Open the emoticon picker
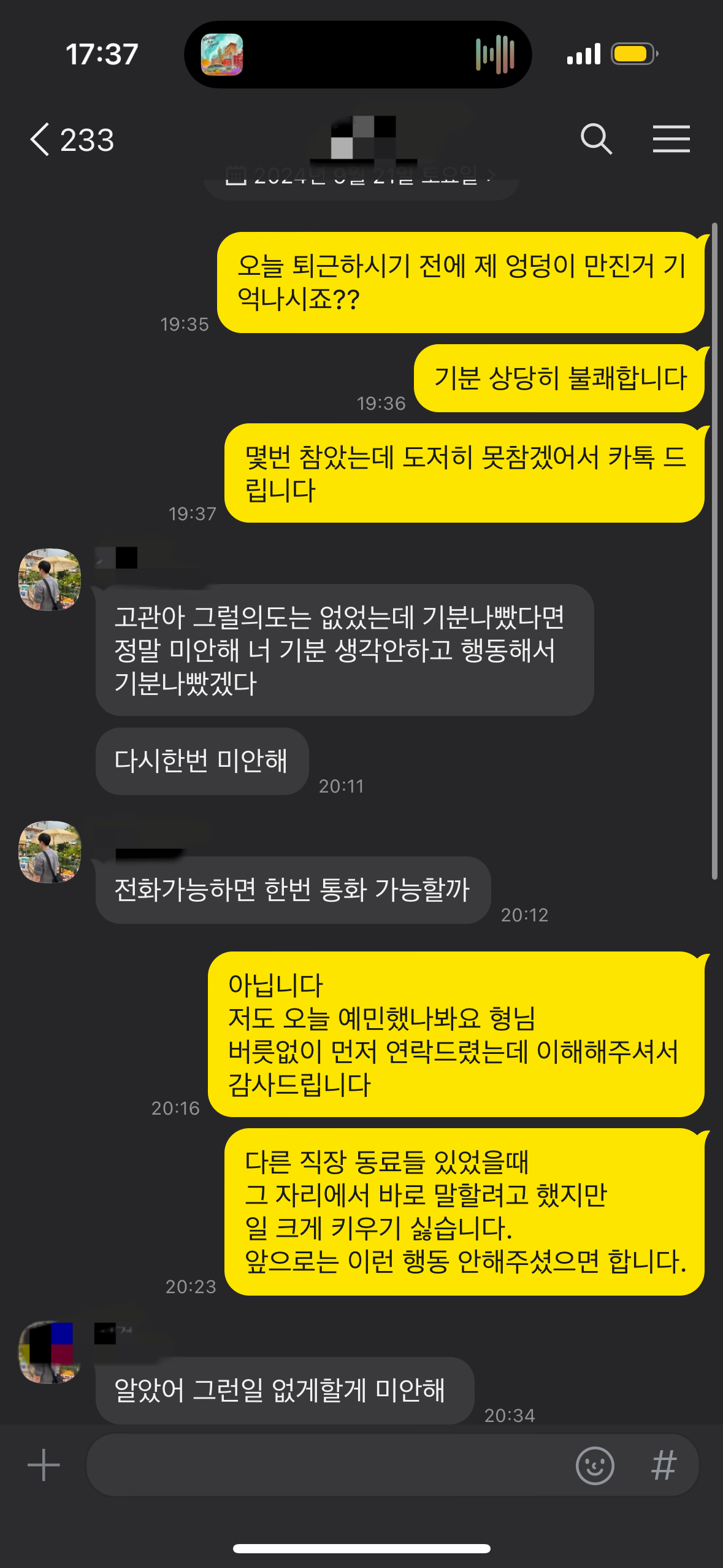 (594, 1465)
